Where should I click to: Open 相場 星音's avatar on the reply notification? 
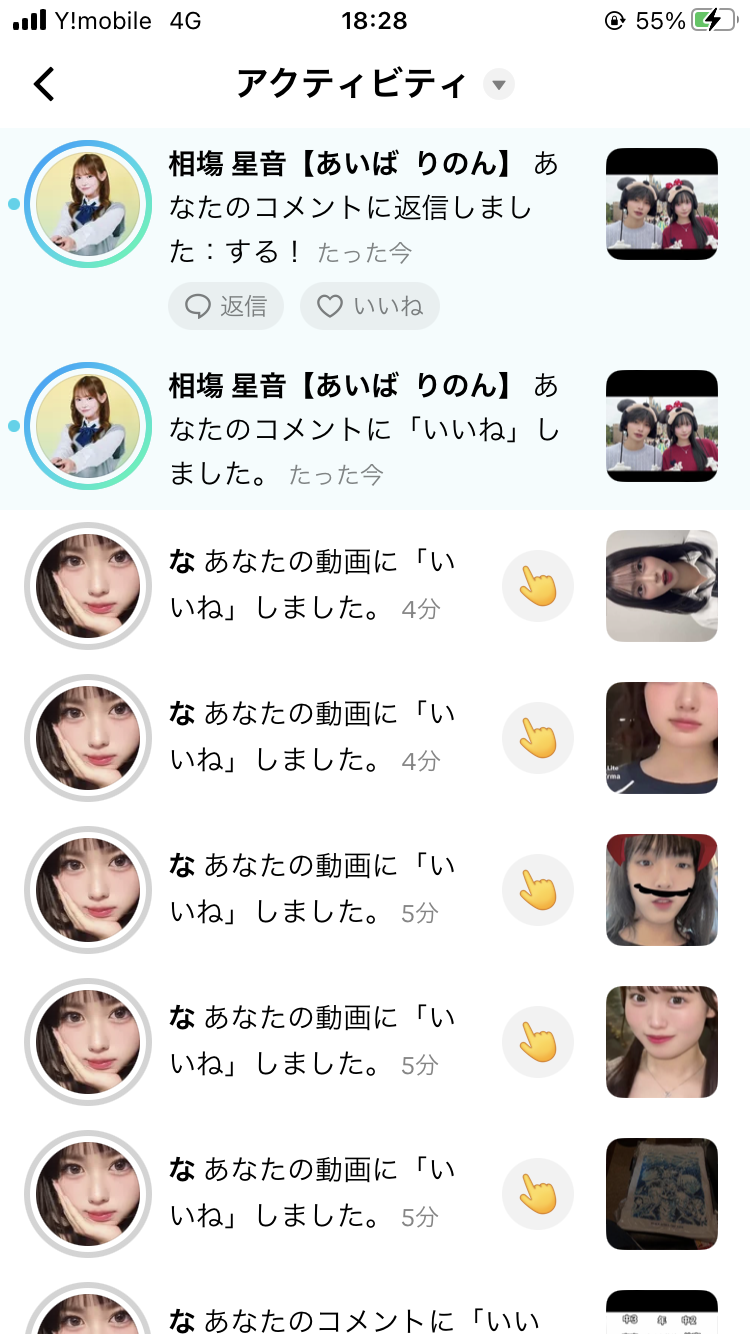tap(88, 204)
